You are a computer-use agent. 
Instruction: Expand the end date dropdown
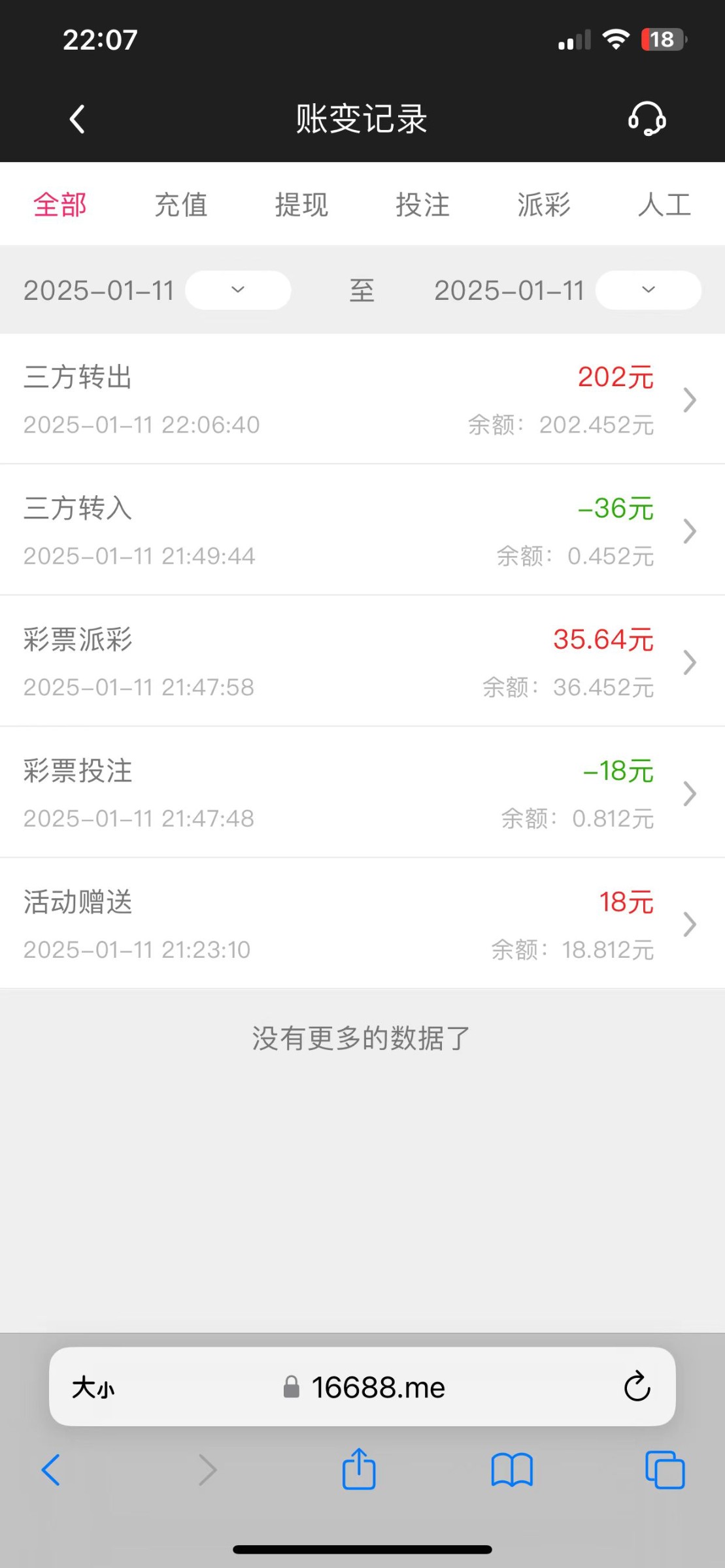(648, 290)
